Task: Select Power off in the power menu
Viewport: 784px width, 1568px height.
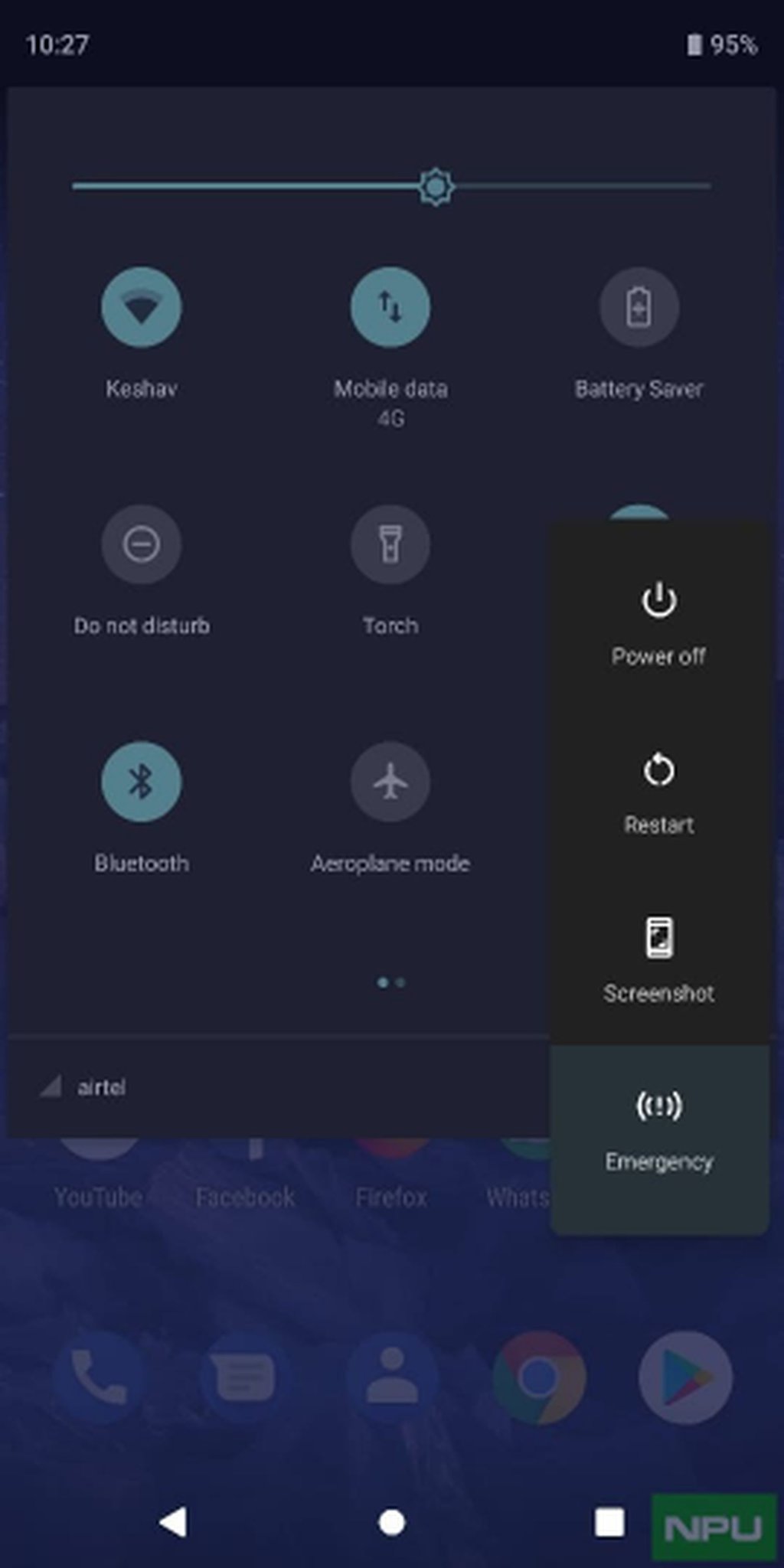Action: [x=658, y=620]
